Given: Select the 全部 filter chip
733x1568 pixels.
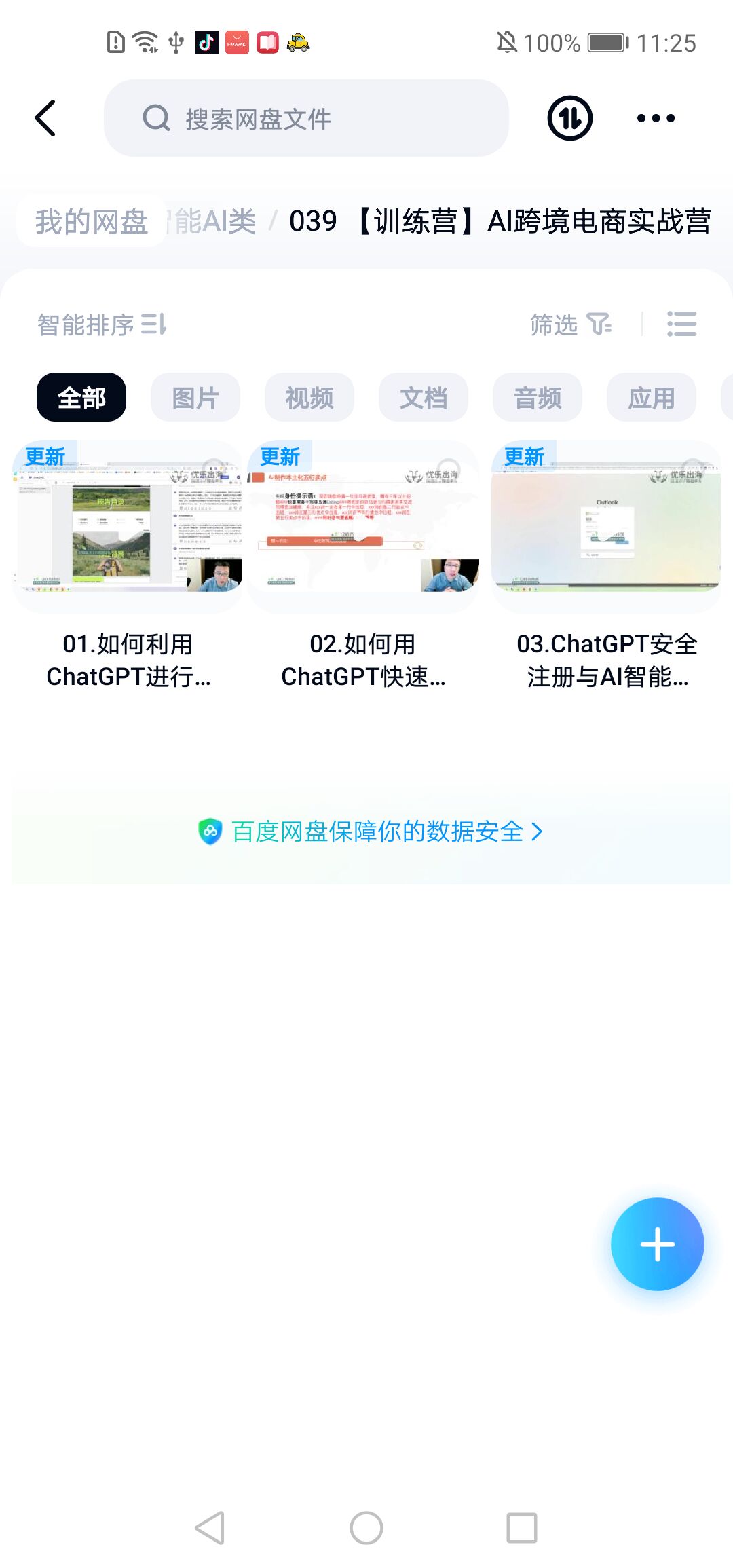Looking at the screenshot, I should [81, 397].
